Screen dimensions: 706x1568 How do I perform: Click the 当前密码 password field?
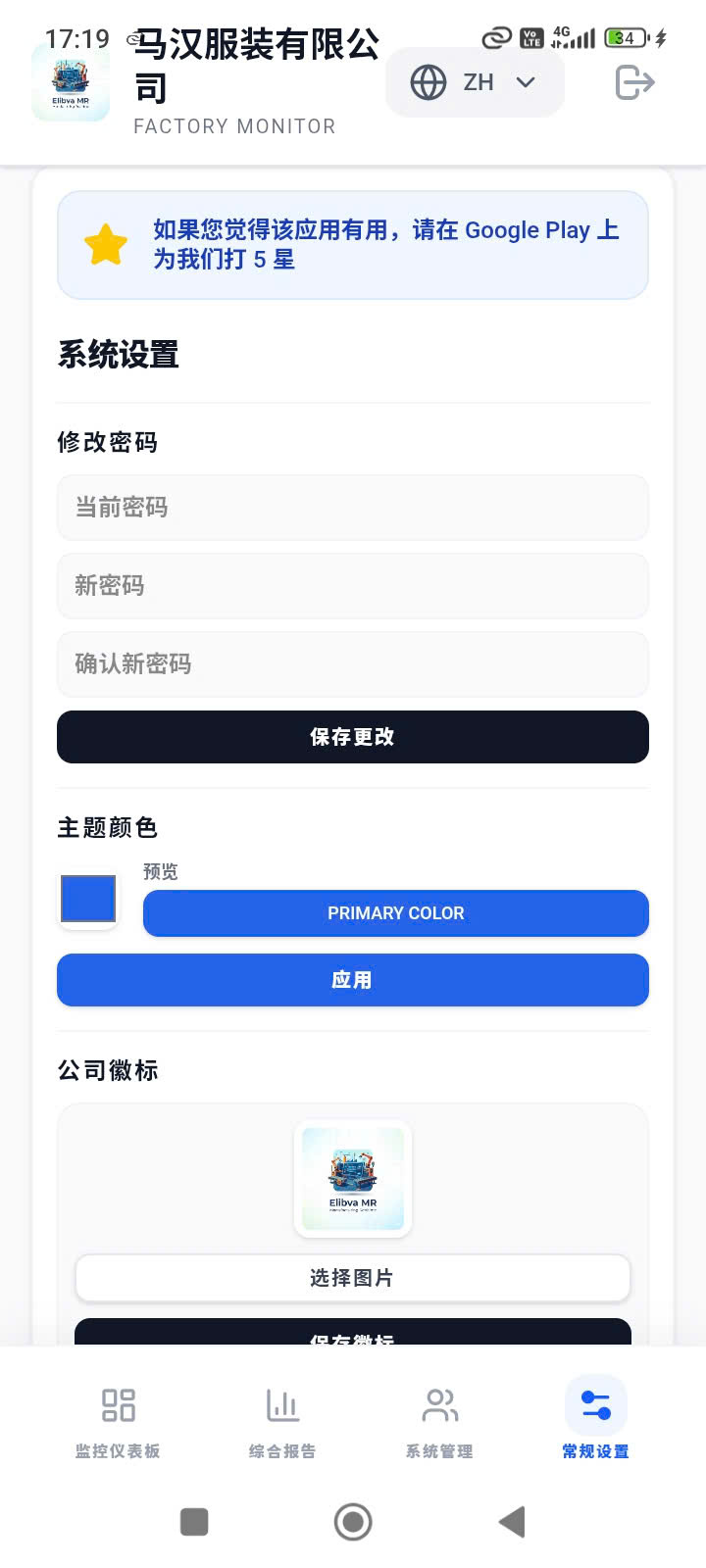point(352,508)
